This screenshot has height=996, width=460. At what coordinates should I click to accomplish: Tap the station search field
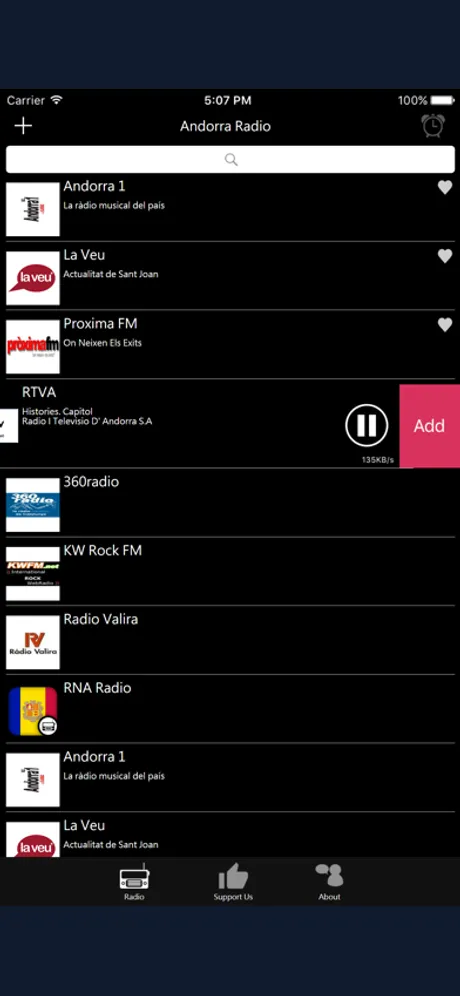(x=230, y=159)
